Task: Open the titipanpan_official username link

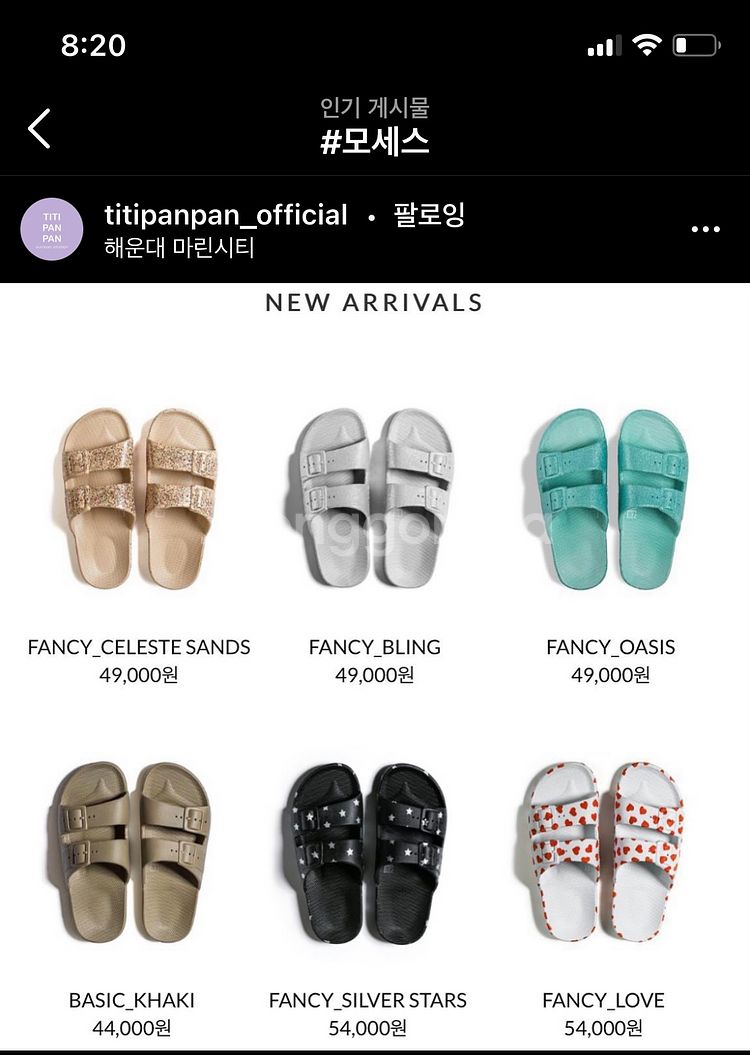Action: 226,215
